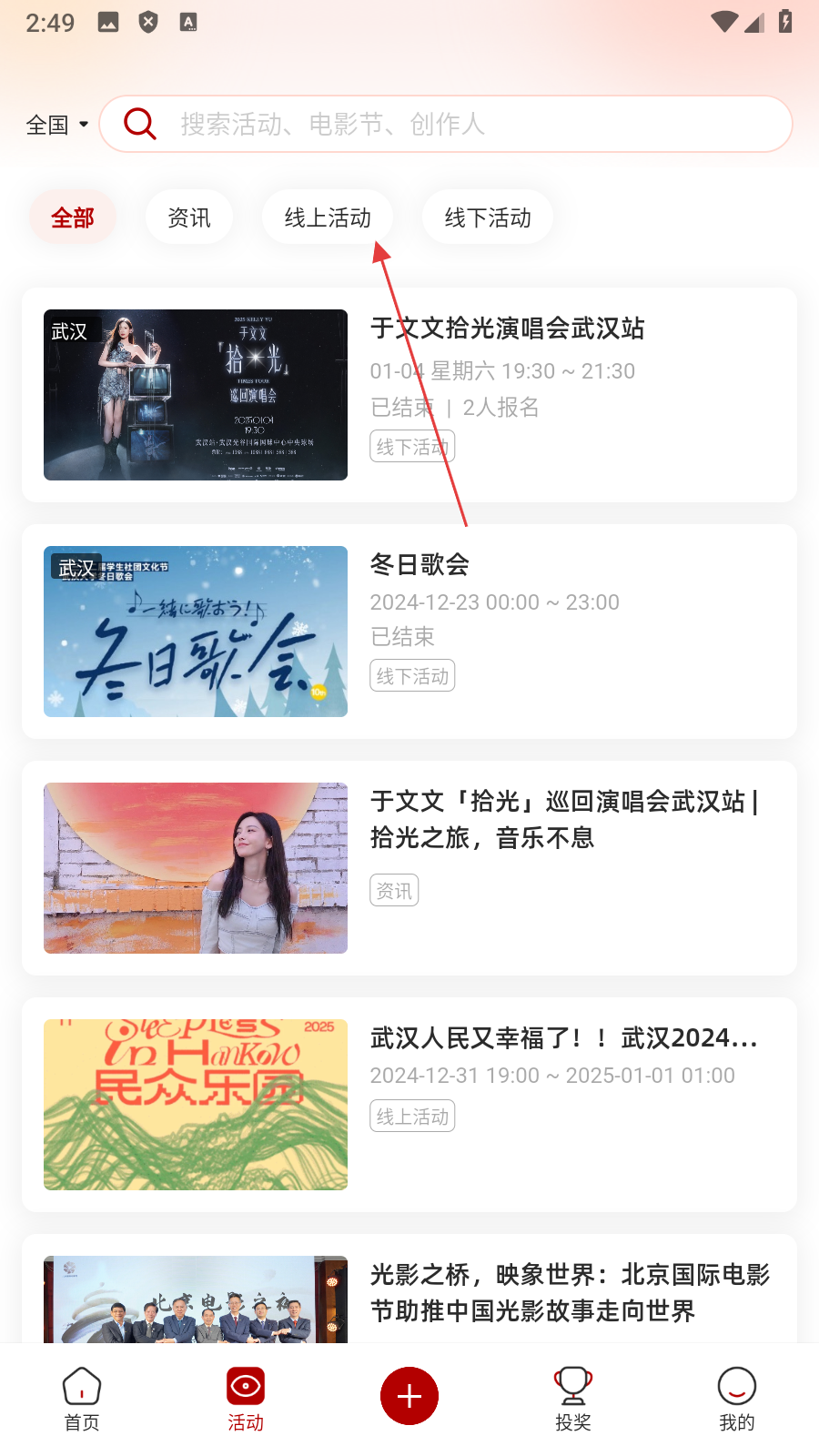819x1456 pixels.
Task: Open 于文文拾光演唱会武汉站 event card
Action: tap(409, 395)
